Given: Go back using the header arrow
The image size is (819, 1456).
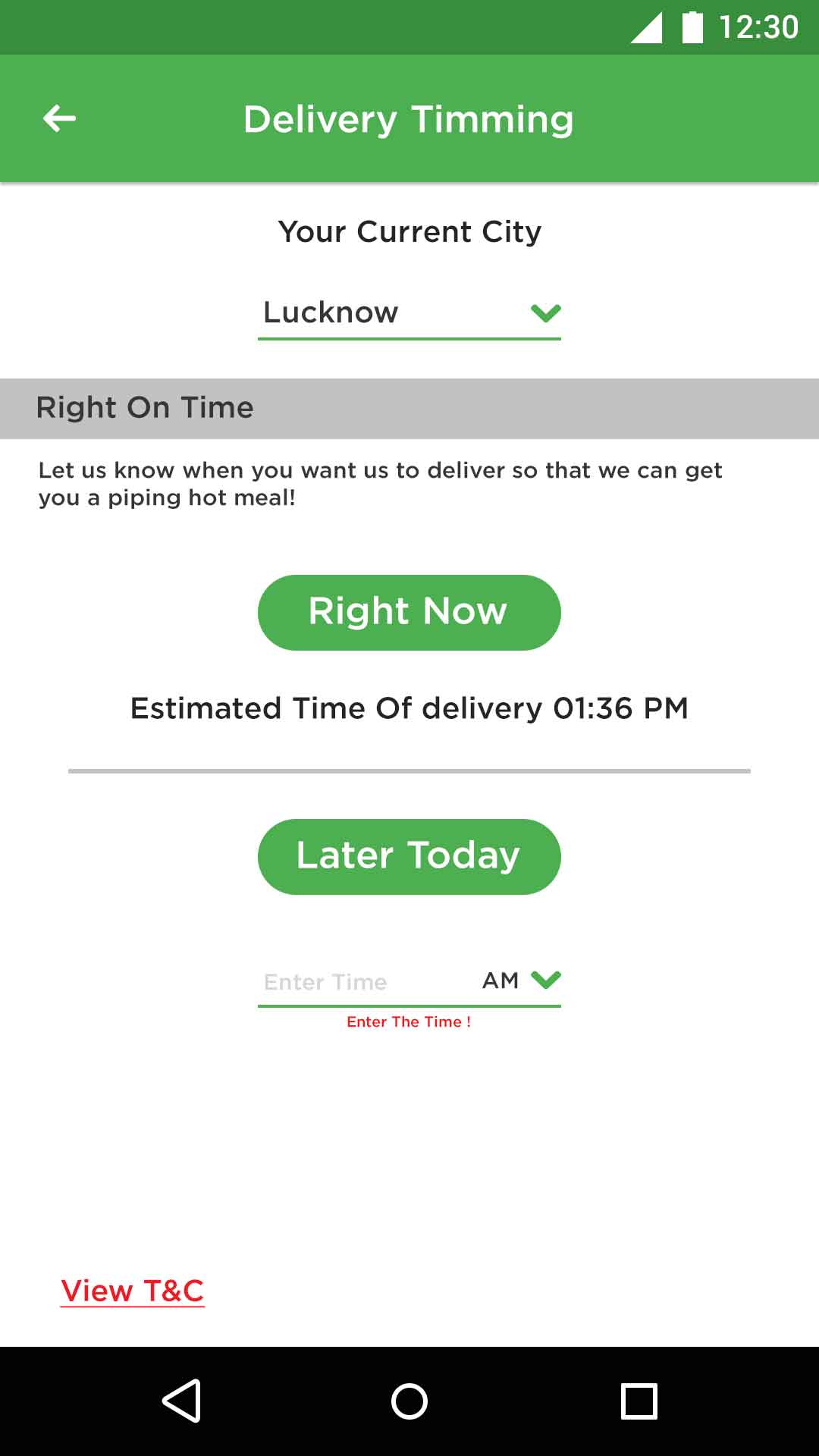Looking at the screenshot, I should click(x=59, y=118).
